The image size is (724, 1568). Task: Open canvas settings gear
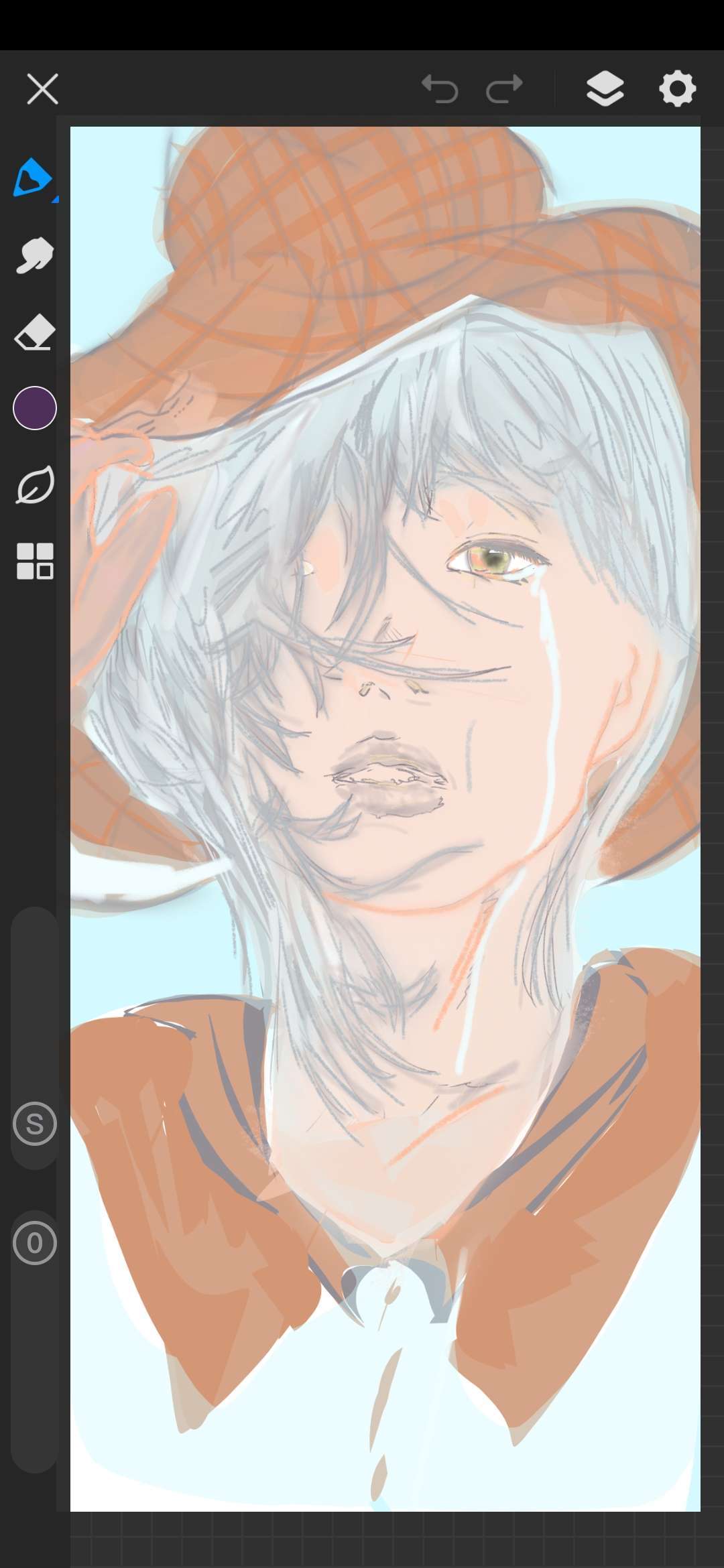[678, 88]
